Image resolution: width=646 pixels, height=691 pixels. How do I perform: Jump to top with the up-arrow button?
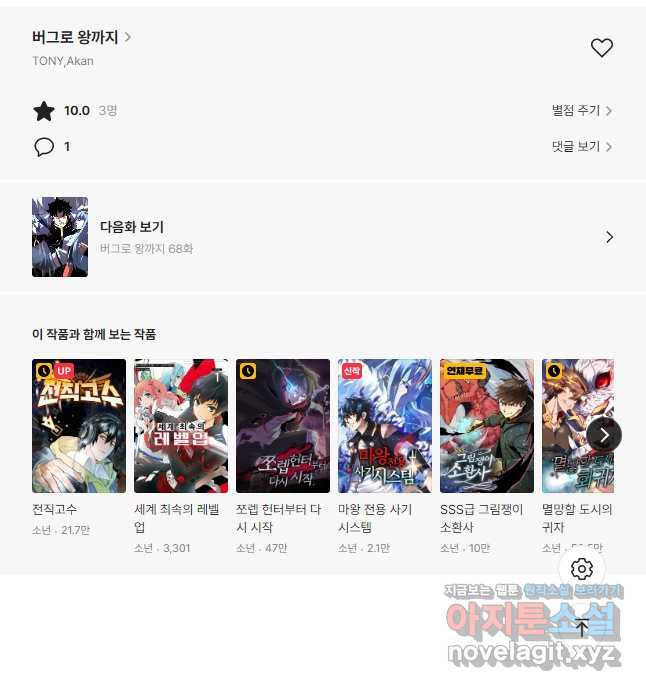tap(582, 628)
